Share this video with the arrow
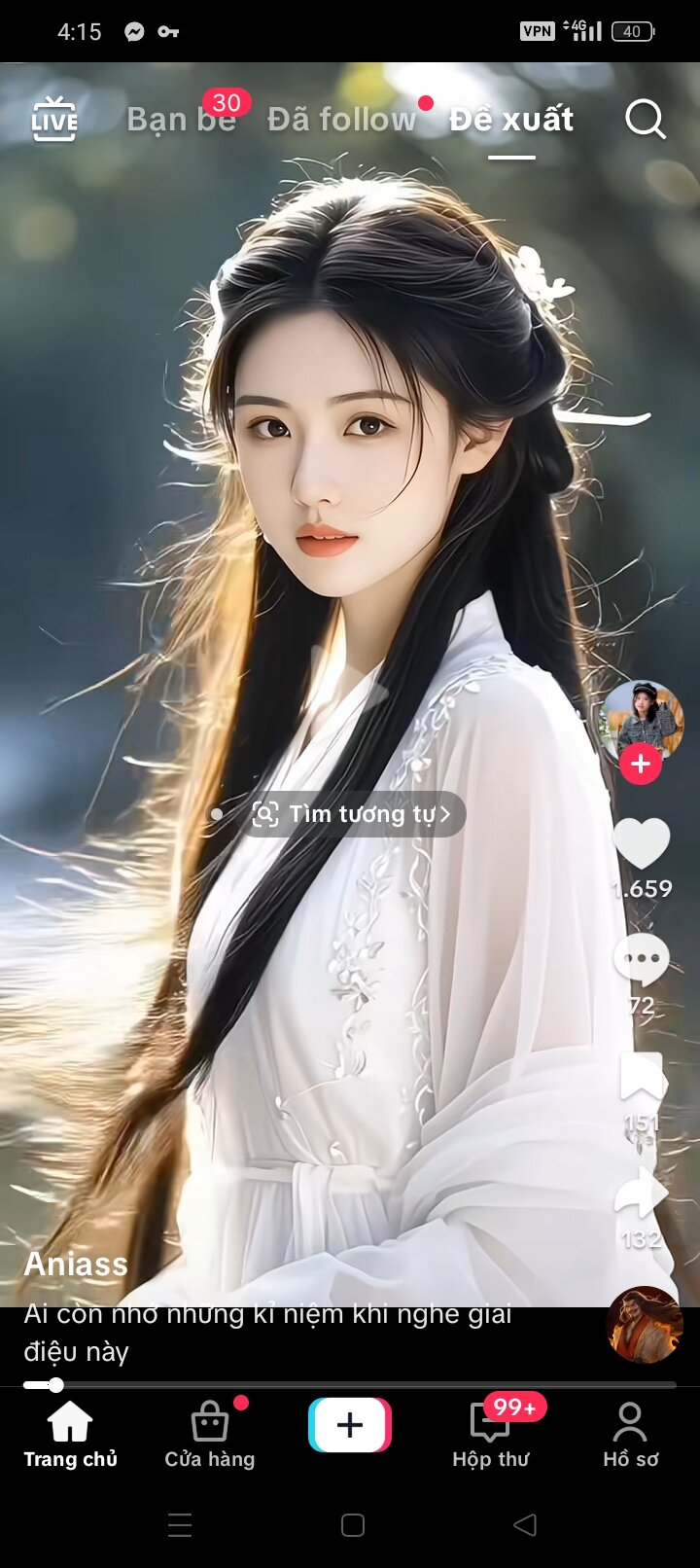Screen dimensions: 700x1568 (642, 1194)
